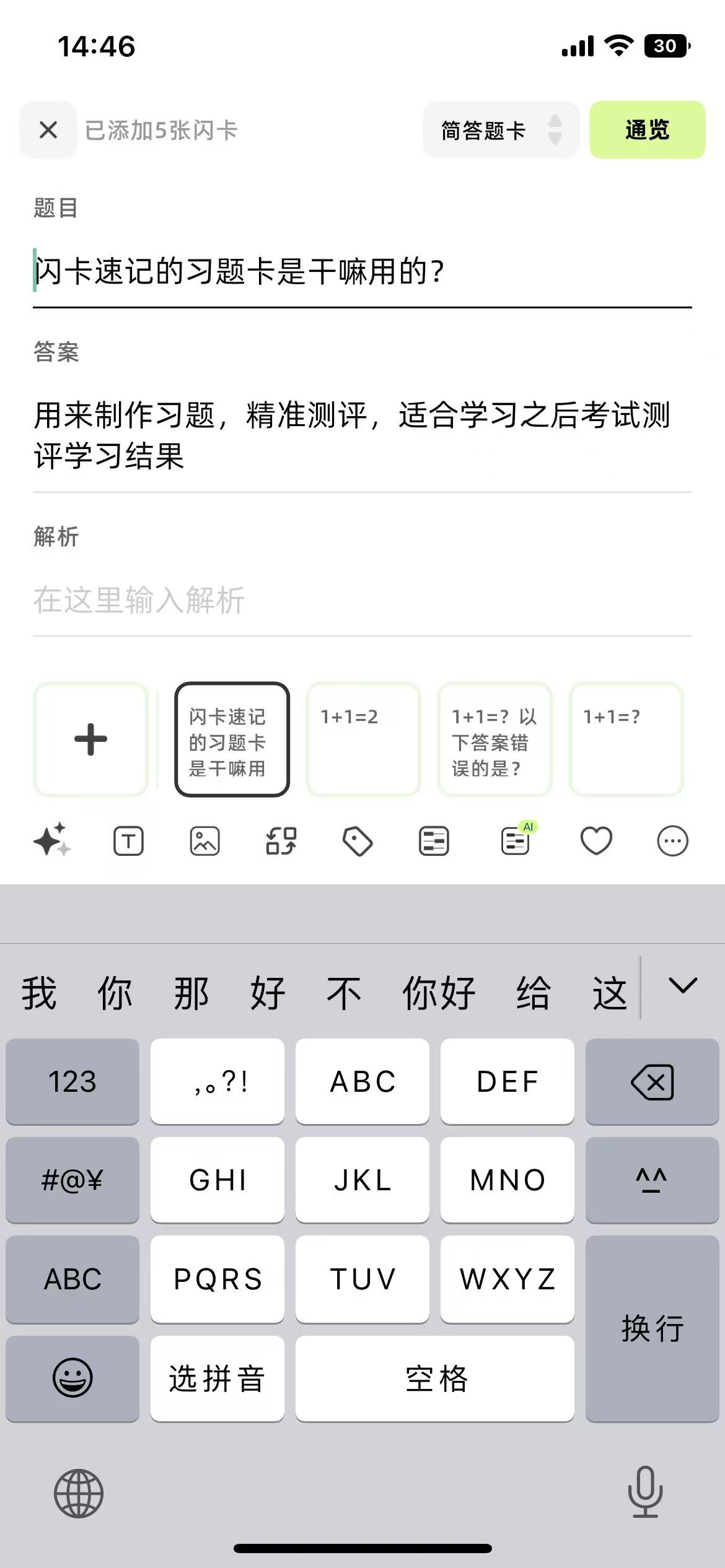
Task: Insert an image via picture icon
Action: tap(205, 842)
